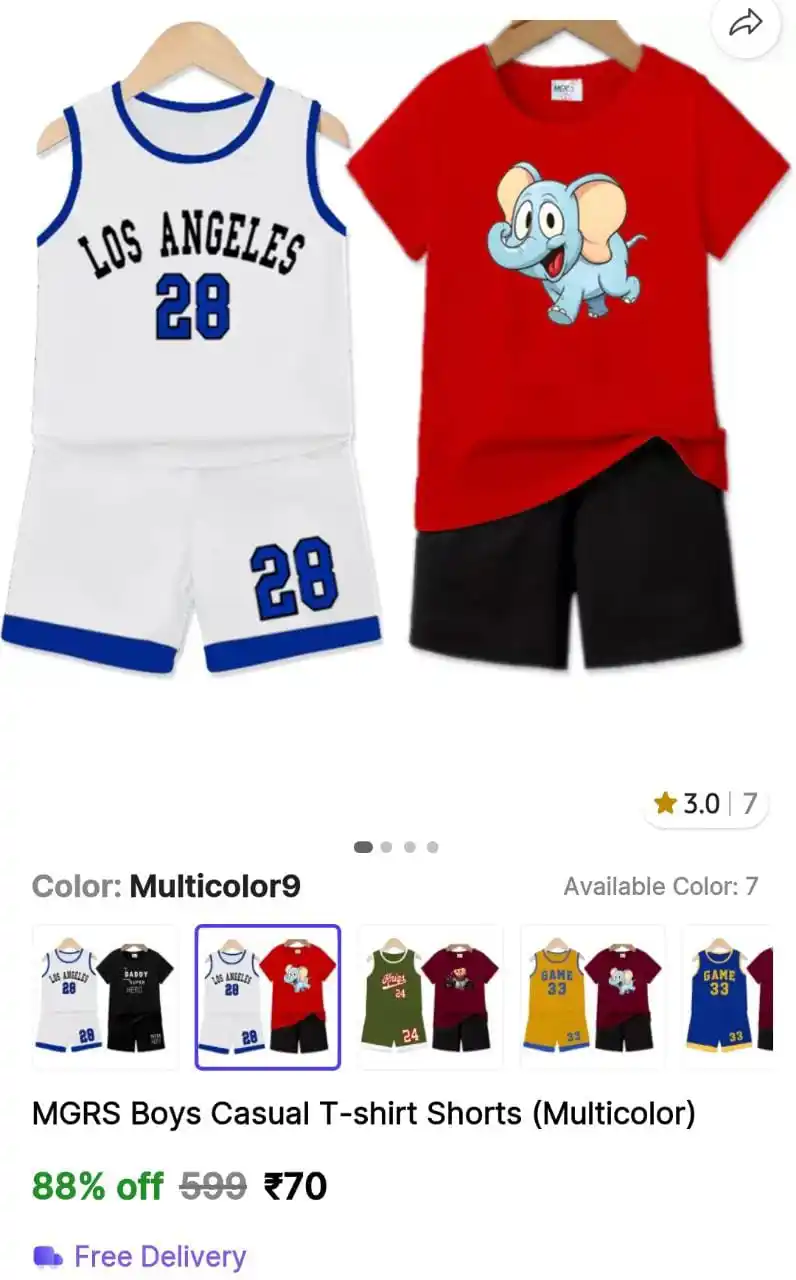The height and width of the screenshot is (1280, 796).
Task: Choose the green 24 jersey and maroon tee variant
Action: point(431,997)
